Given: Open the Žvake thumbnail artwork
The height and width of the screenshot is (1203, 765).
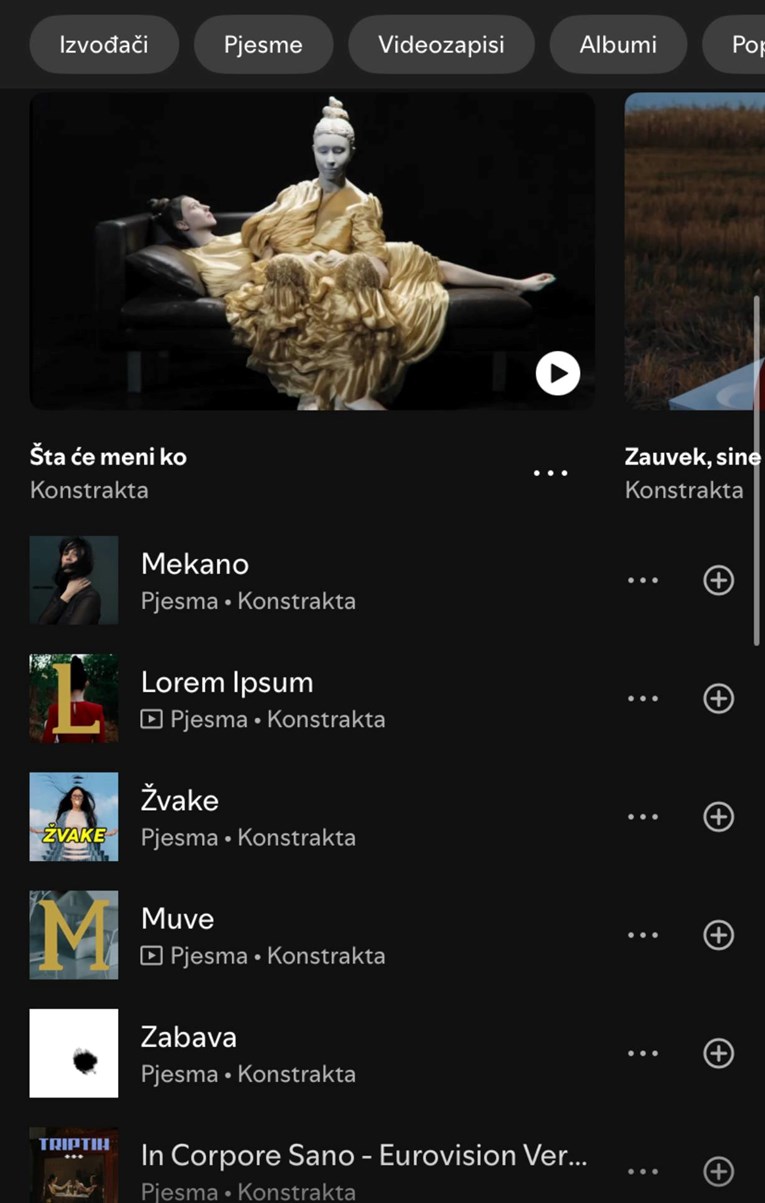Looking at the screenshot, I should coord(73,816).
